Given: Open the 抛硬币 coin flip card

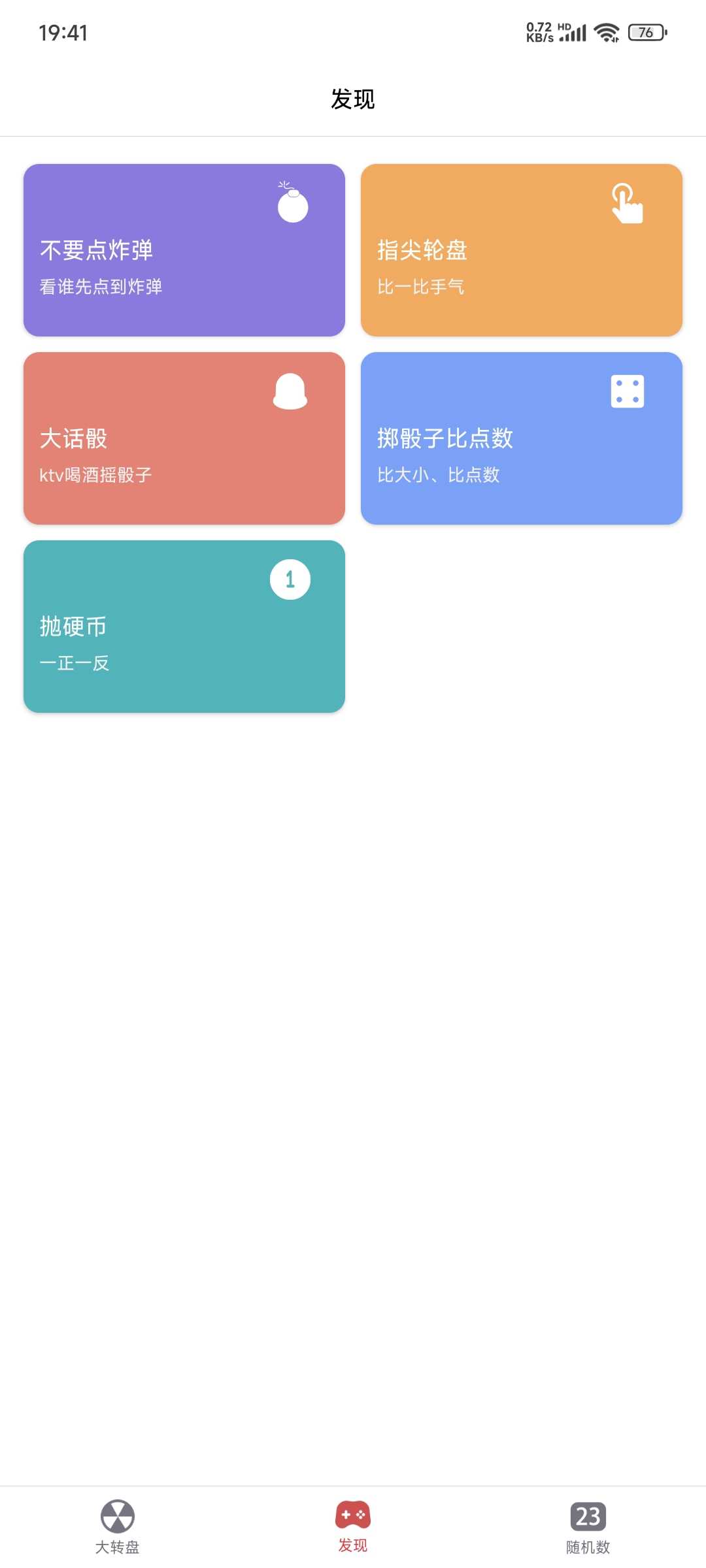Looking at the screenshot, I should (x=184, y=627).
